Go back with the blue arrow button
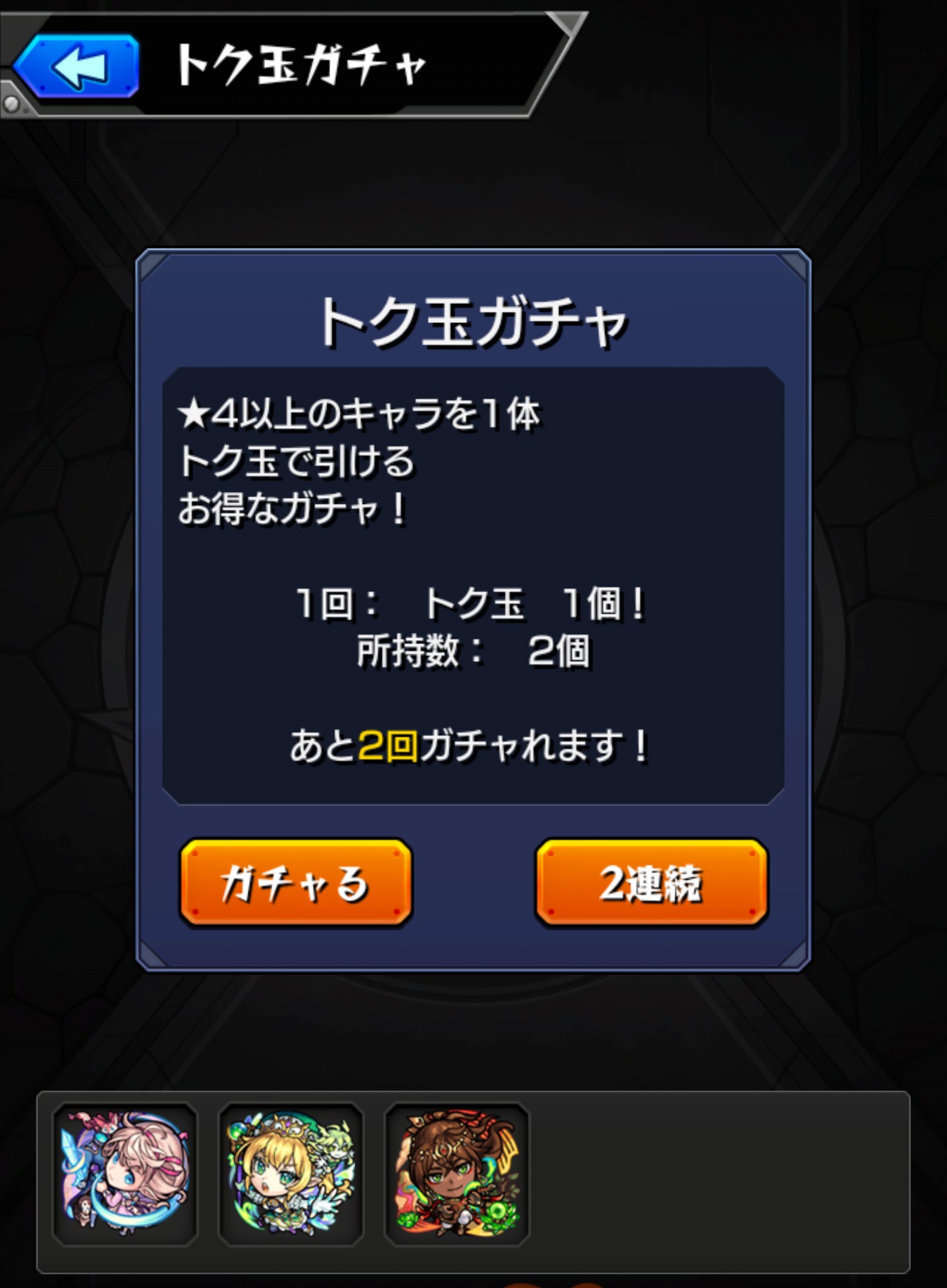 point(77,67)
